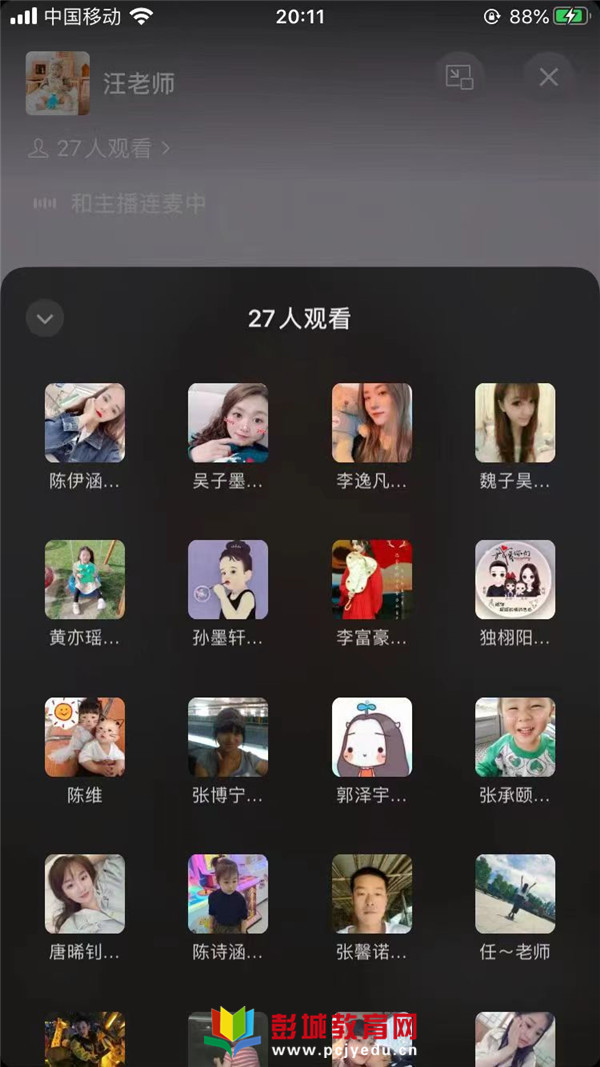Select 孙墨轩 in the viewer list
This screenshot has height=1067, width=600.
pyautogui.click(x=228, y=580)
